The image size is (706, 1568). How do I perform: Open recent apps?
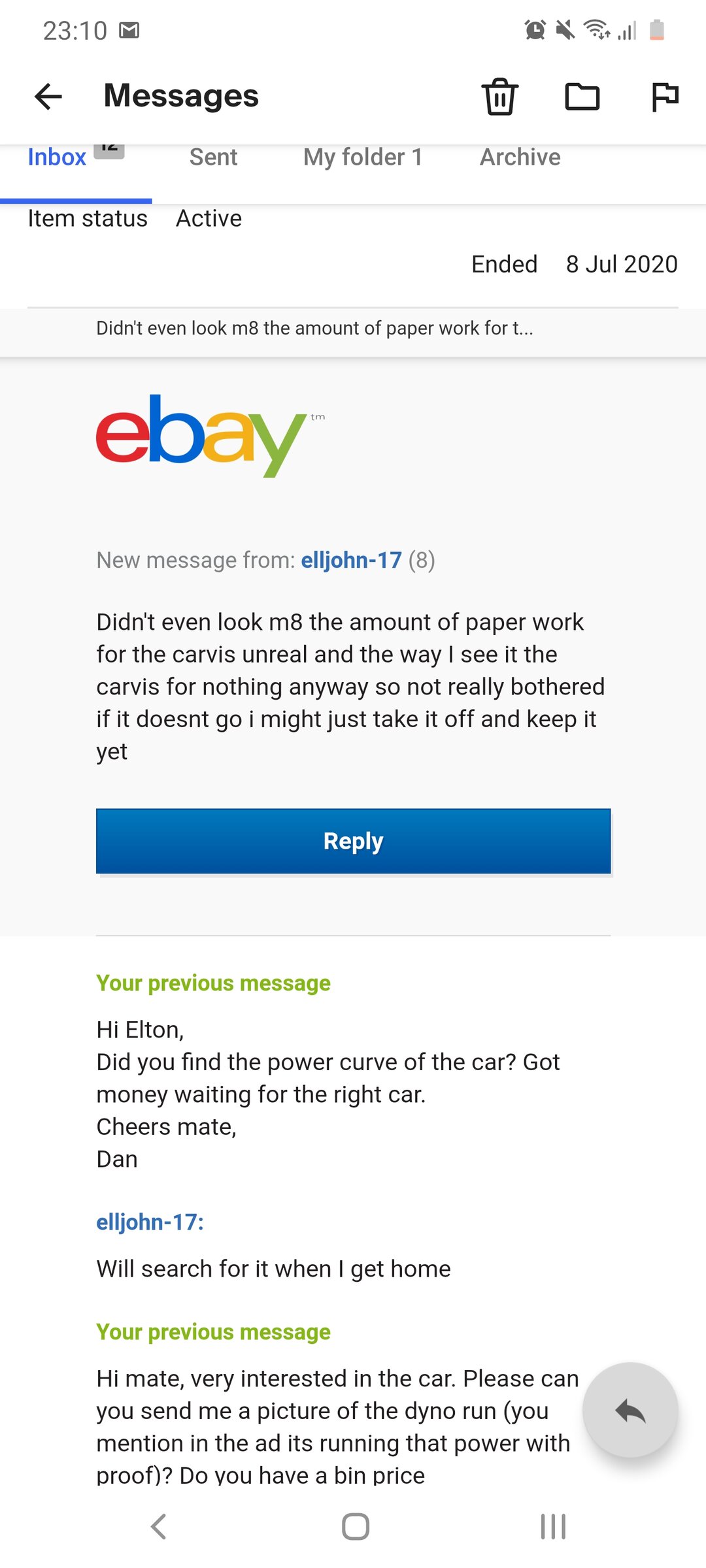[553, 1527]
